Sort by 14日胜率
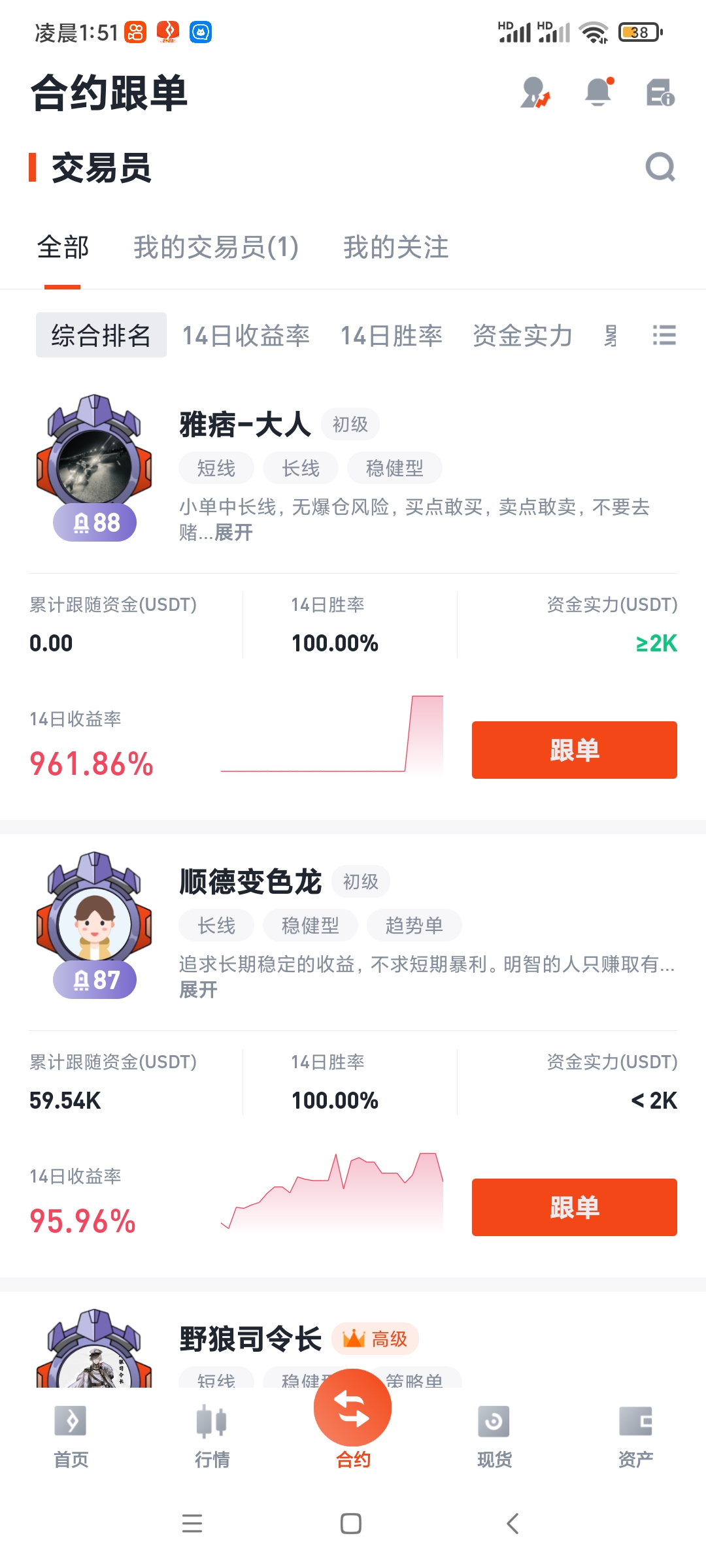This screenshot has width=706, height=1568. point(391,336)
